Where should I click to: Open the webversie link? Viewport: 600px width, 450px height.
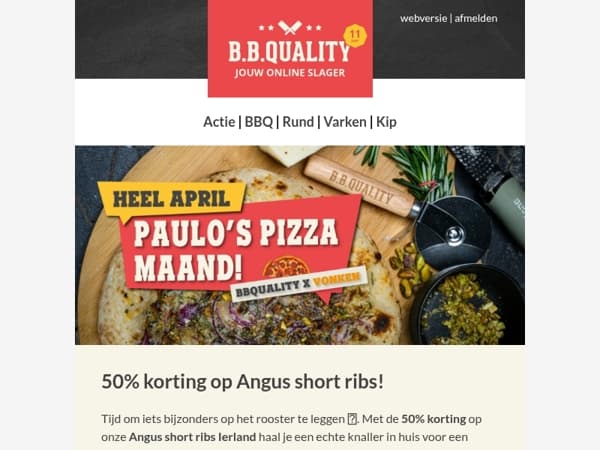423,18
